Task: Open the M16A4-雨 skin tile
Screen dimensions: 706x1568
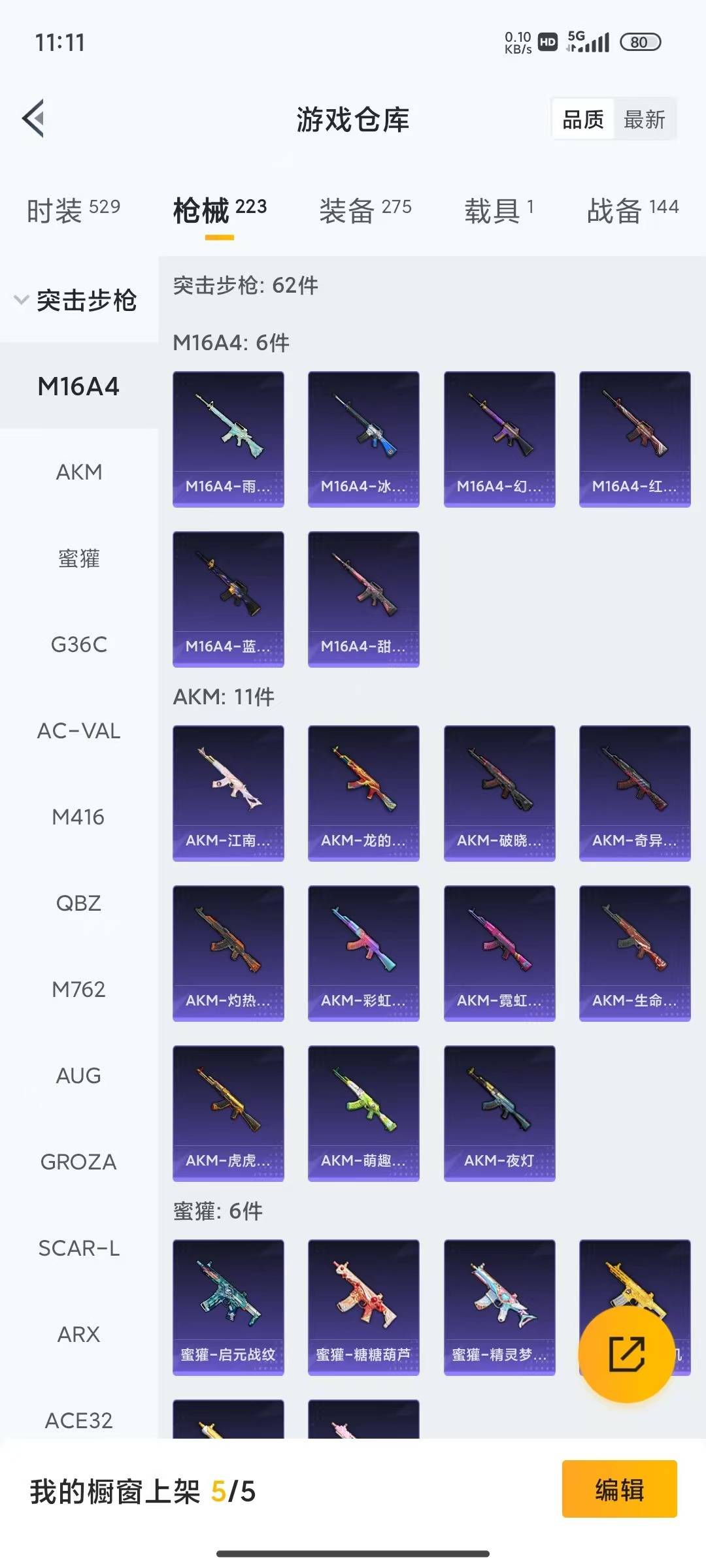Action: click(228, 438)
